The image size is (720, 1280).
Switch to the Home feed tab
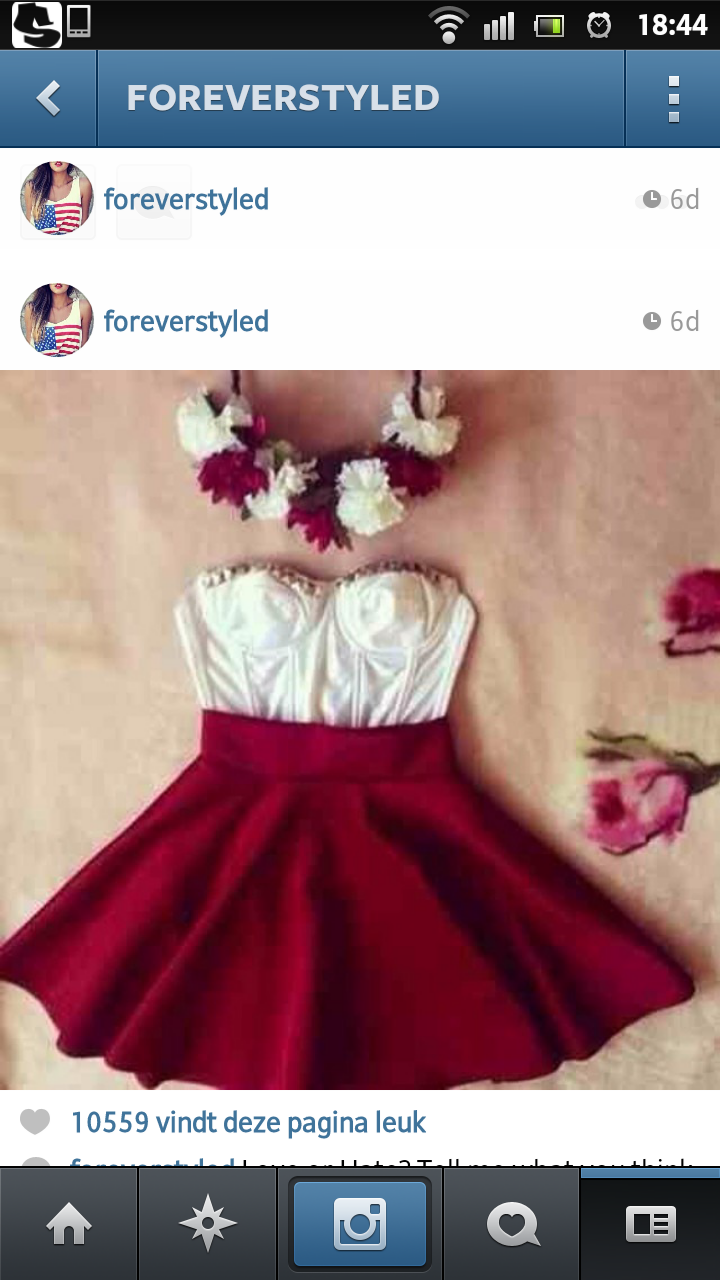click(69, 1223)
